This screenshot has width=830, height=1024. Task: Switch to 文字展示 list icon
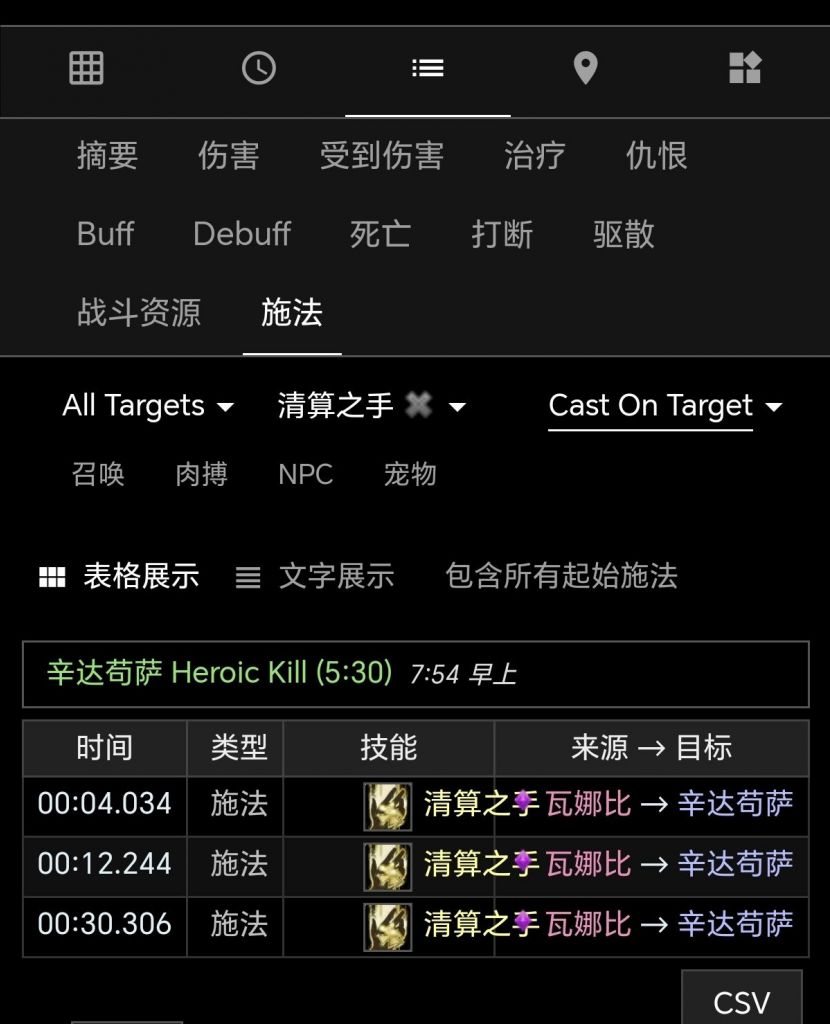247,576
